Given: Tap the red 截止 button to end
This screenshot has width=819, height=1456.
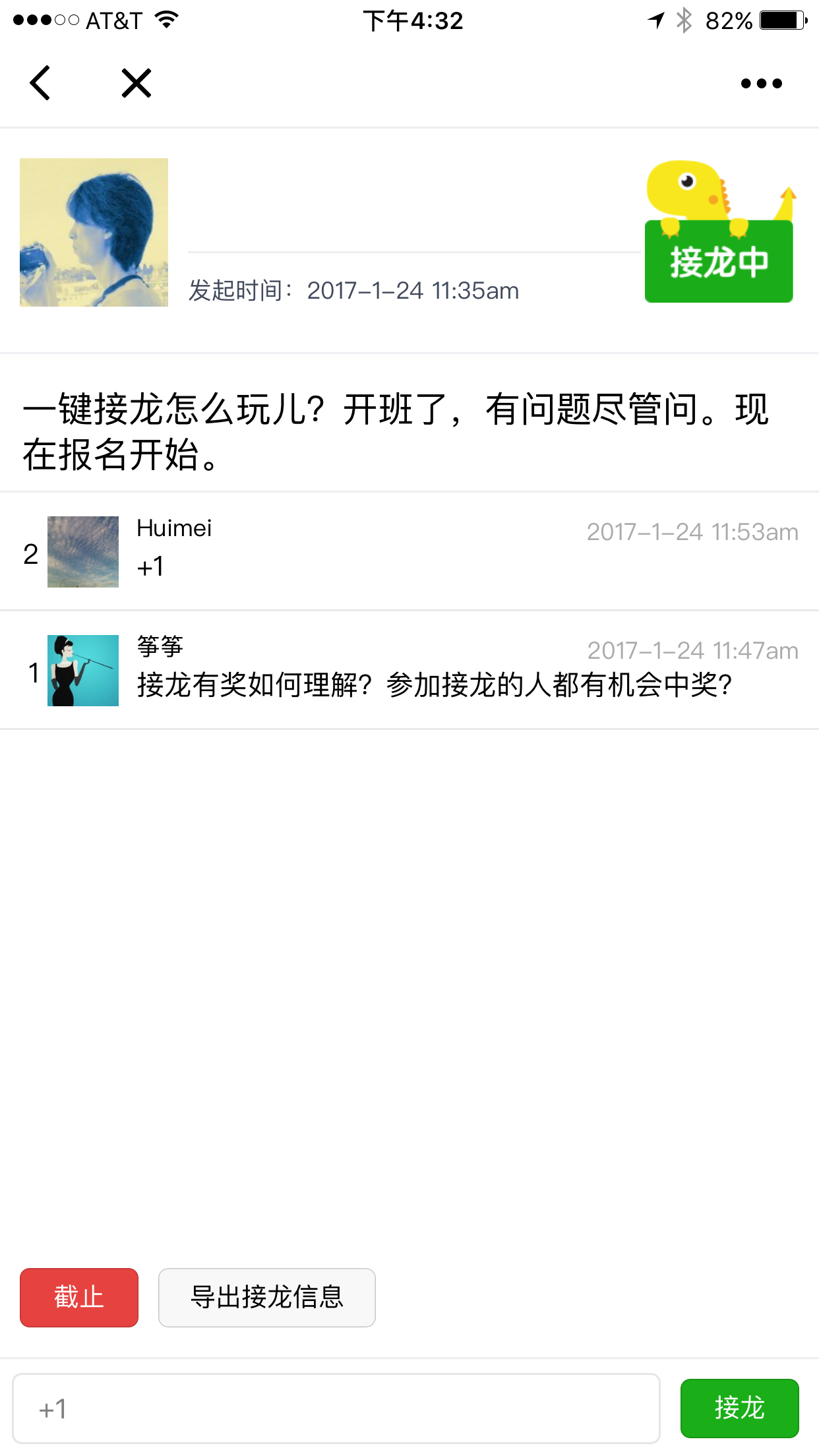Looking at the screenshot, I should coord(79,1297).
